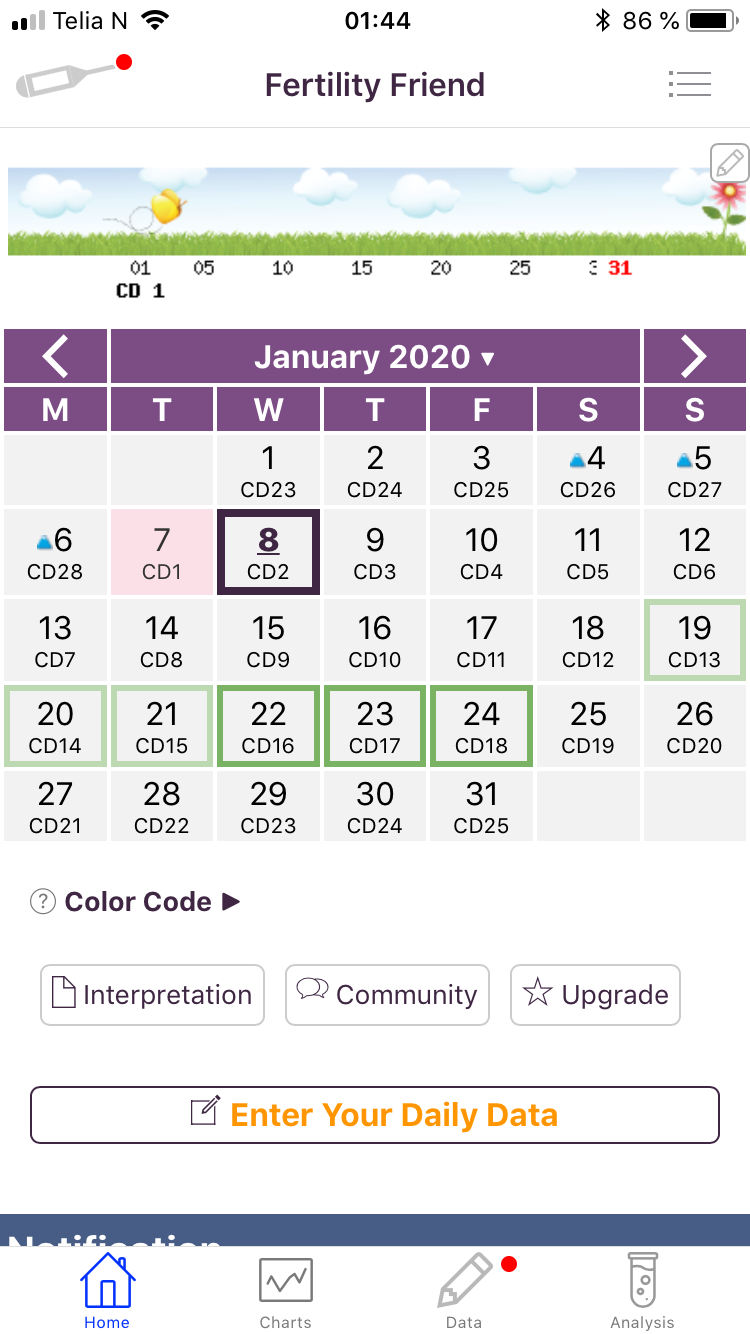
Task: Open the Community button
Action: (x=387, y=995)
